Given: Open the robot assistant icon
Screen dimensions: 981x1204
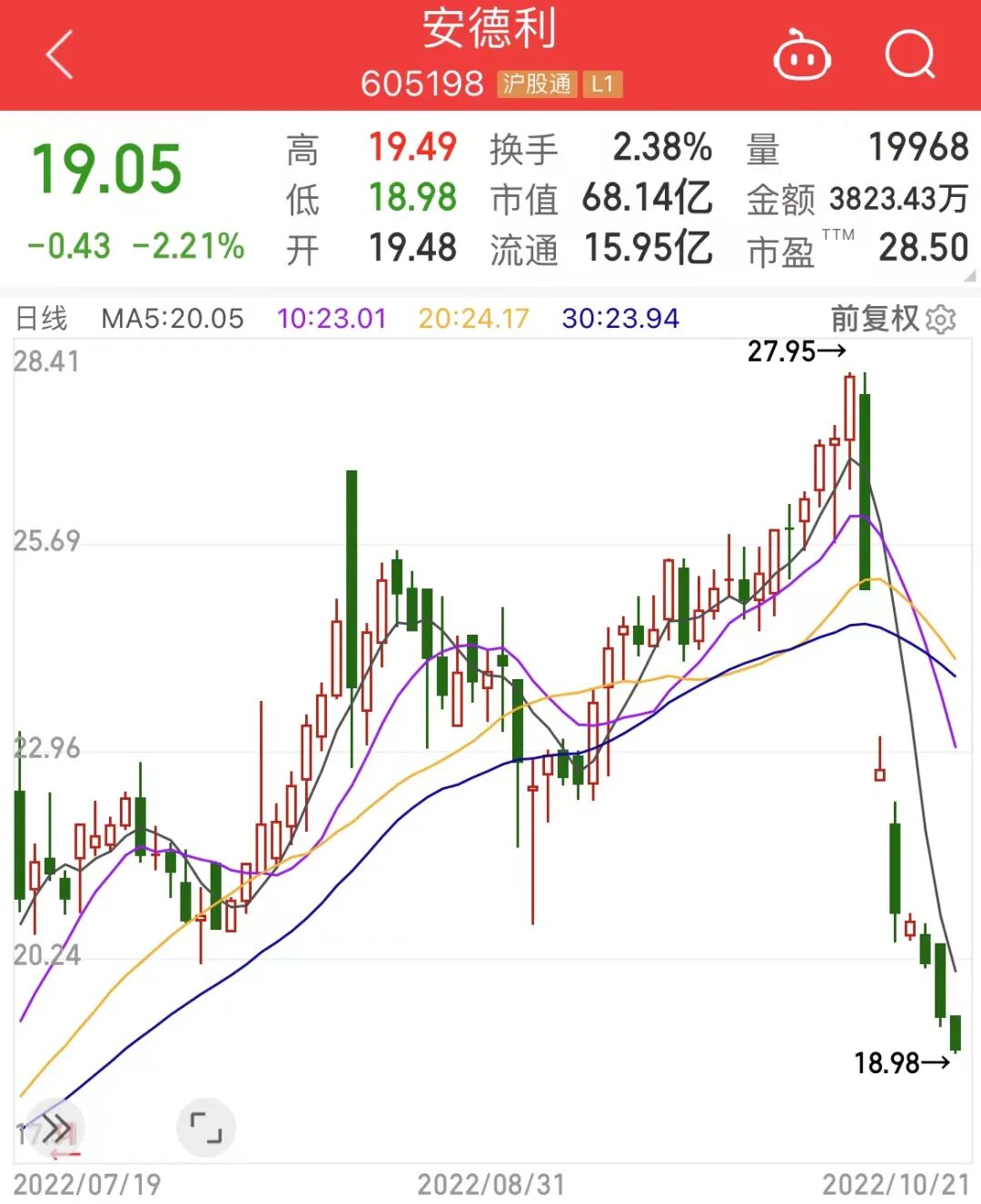Looking at the screenshot, I should click(801, 56).
